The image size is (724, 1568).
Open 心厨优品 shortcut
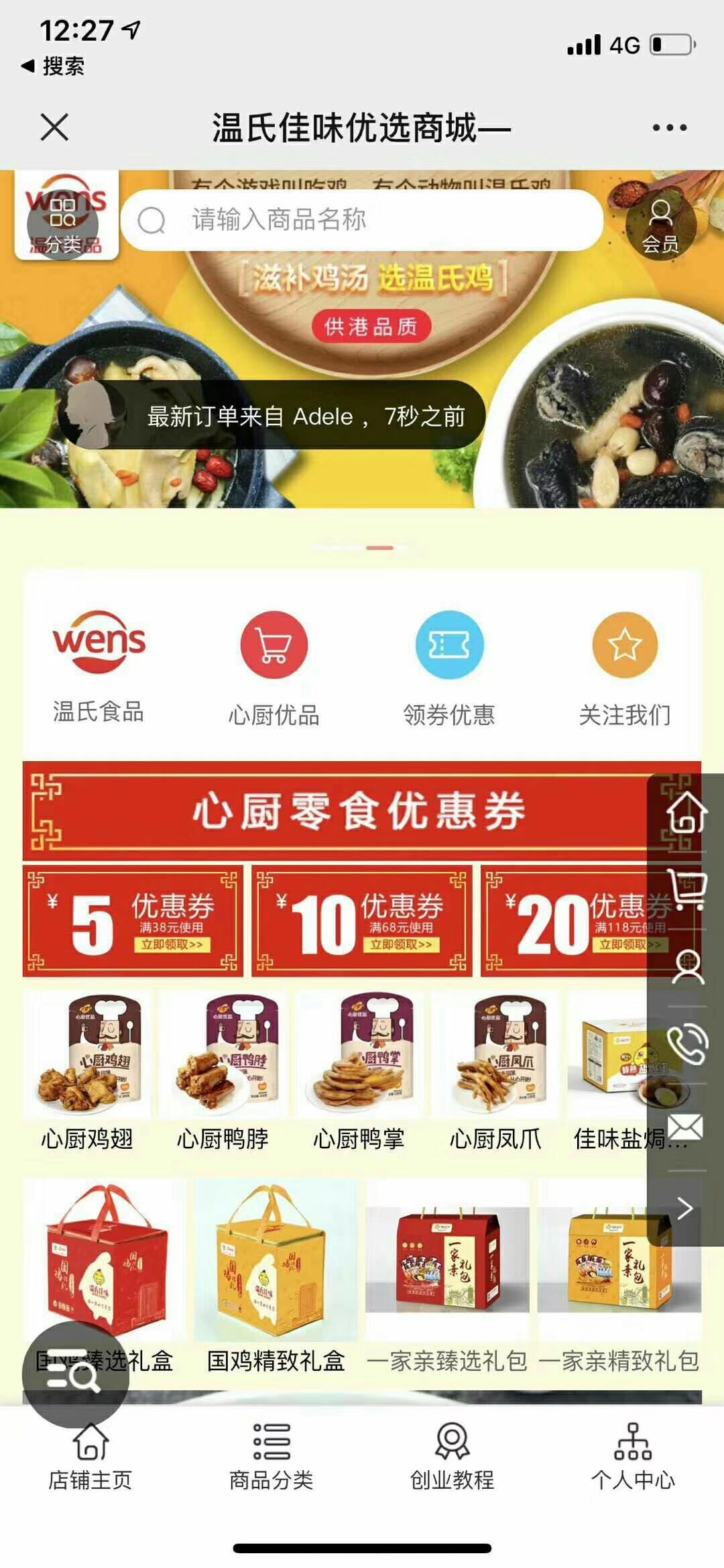[274, 668]
